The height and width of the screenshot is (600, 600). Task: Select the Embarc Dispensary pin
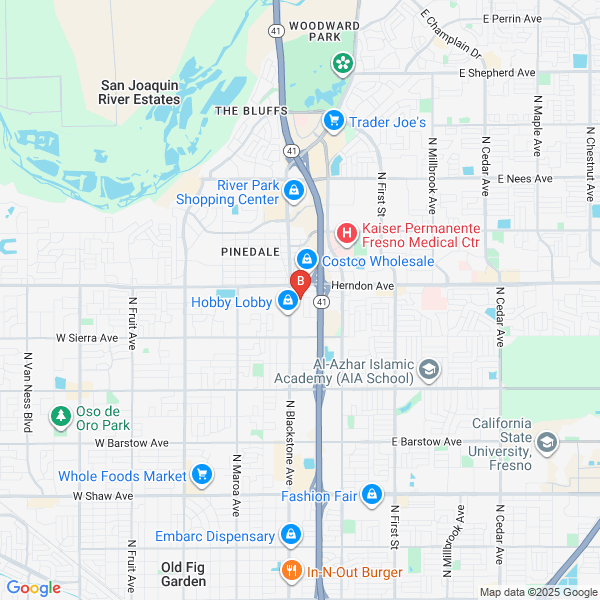click(x=291, y=536)
